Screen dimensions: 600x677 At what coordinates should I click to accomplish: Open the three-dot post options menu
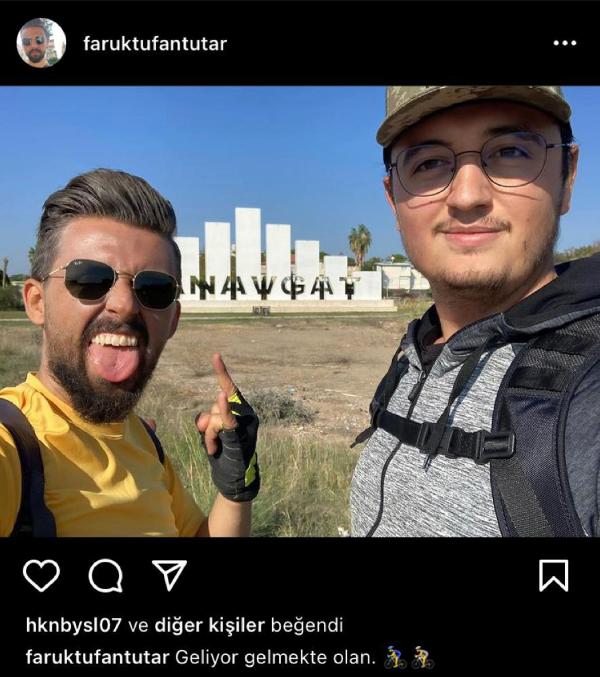tap(565, 43)
